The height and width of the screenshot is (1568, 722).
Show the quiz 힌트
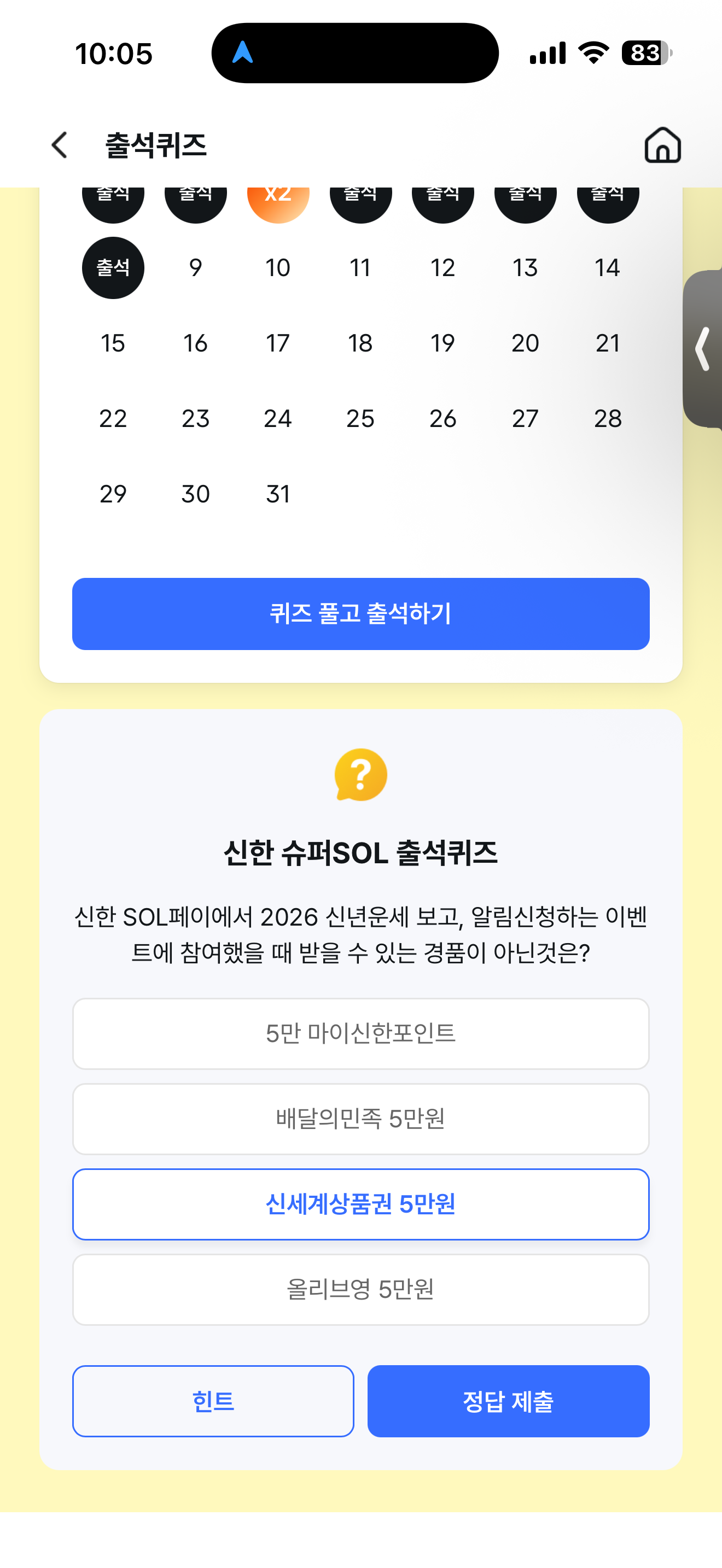pyautogui.click(x=213, y=1401)
